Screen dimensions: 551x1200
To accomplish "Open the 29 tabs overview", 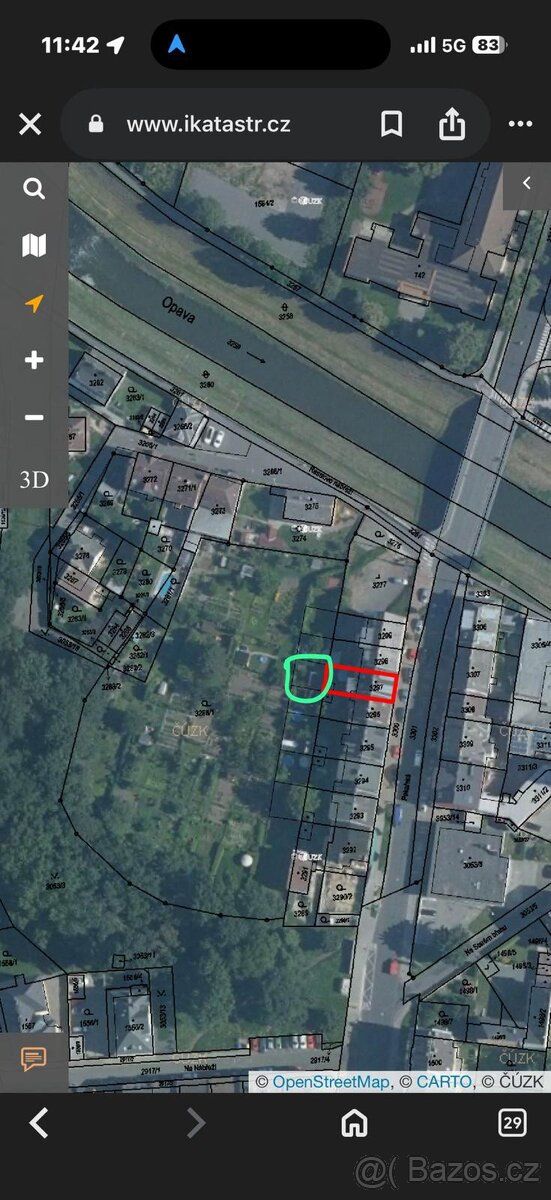I will [x=512, y=1123].
